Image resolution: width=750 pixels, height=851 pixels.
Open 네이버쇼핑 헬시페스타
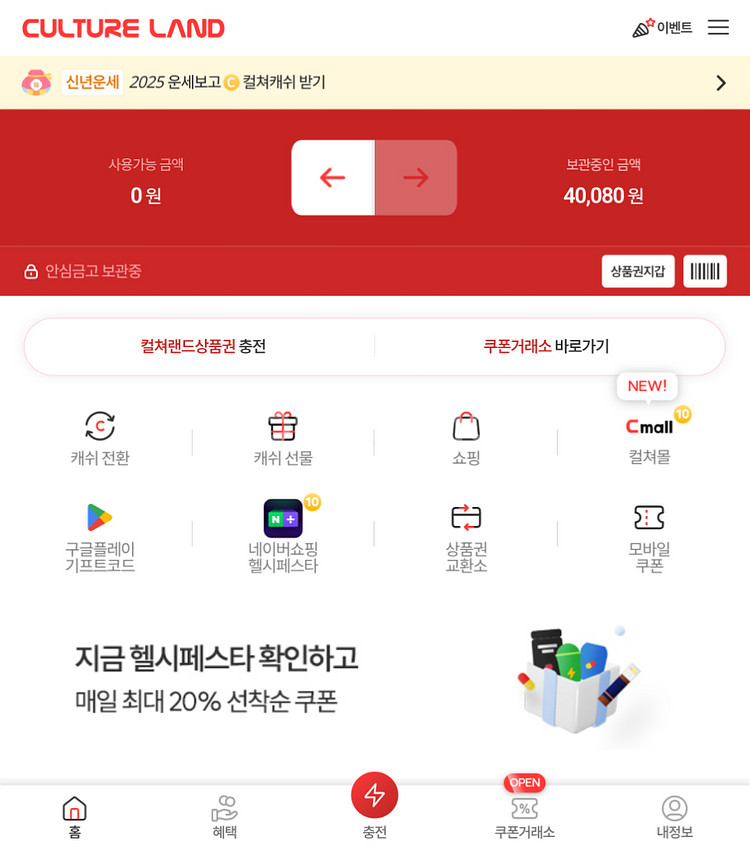click(283, 537)
